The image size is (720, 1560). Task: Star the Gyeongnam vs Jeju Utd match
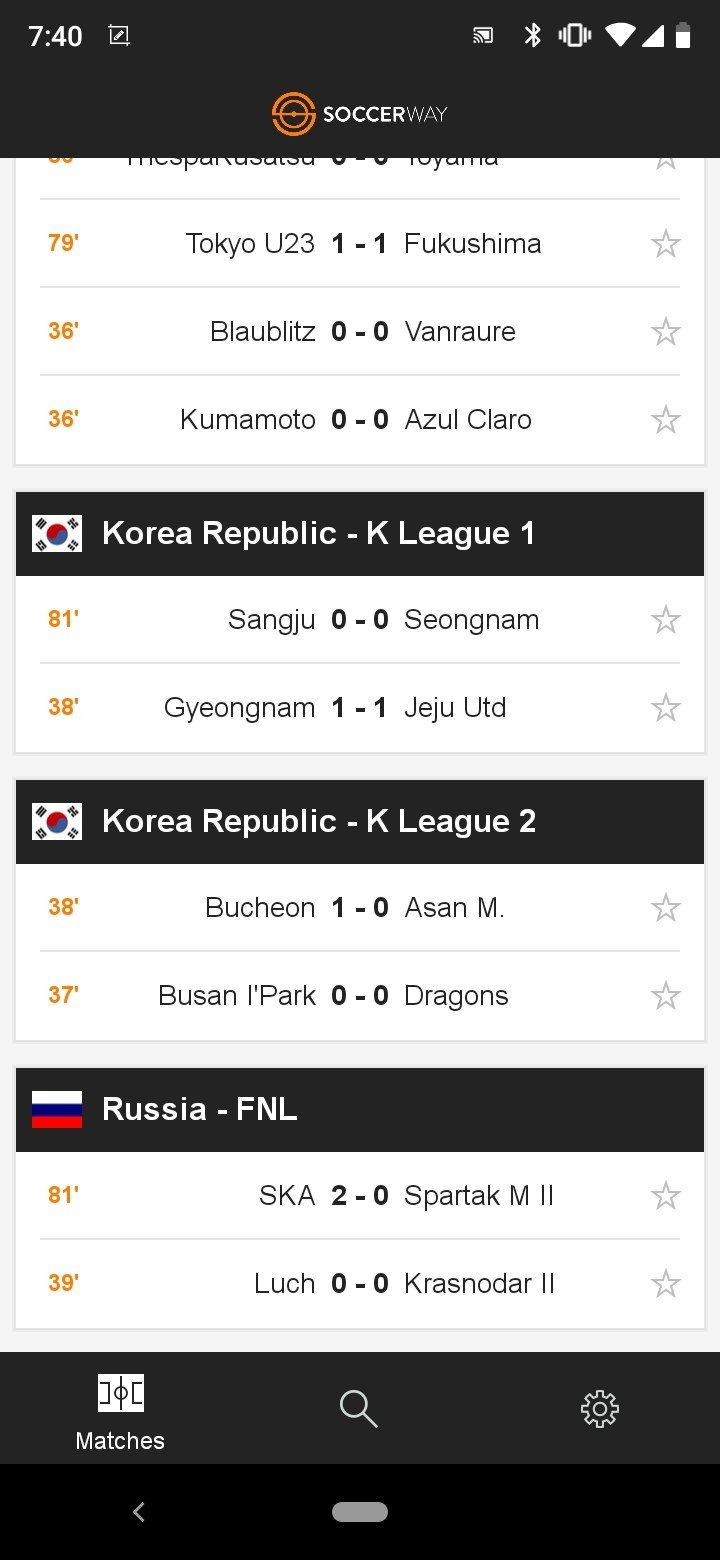pyautogui.click(x=665, y=708)
